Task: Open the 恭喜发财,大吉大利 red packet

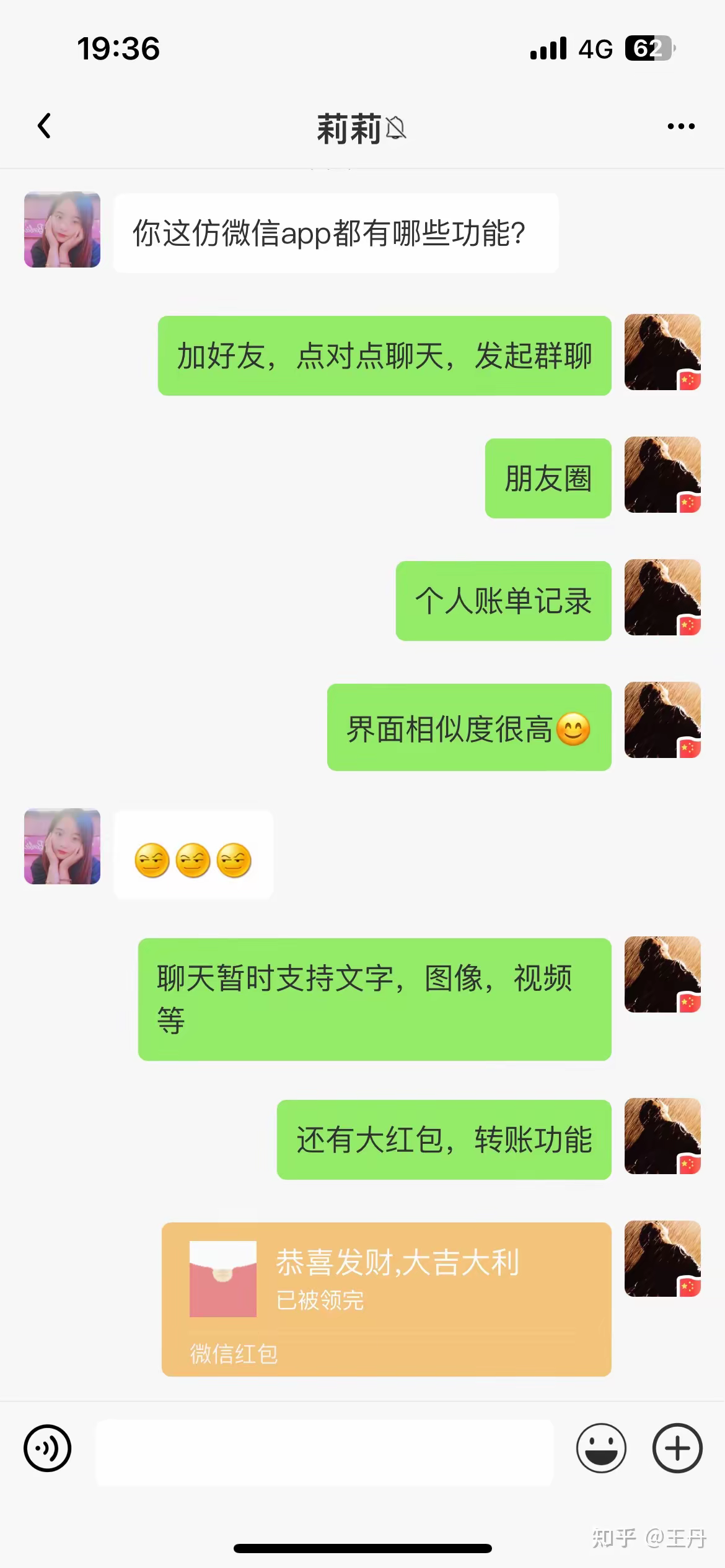Action: coord(386,1299)
